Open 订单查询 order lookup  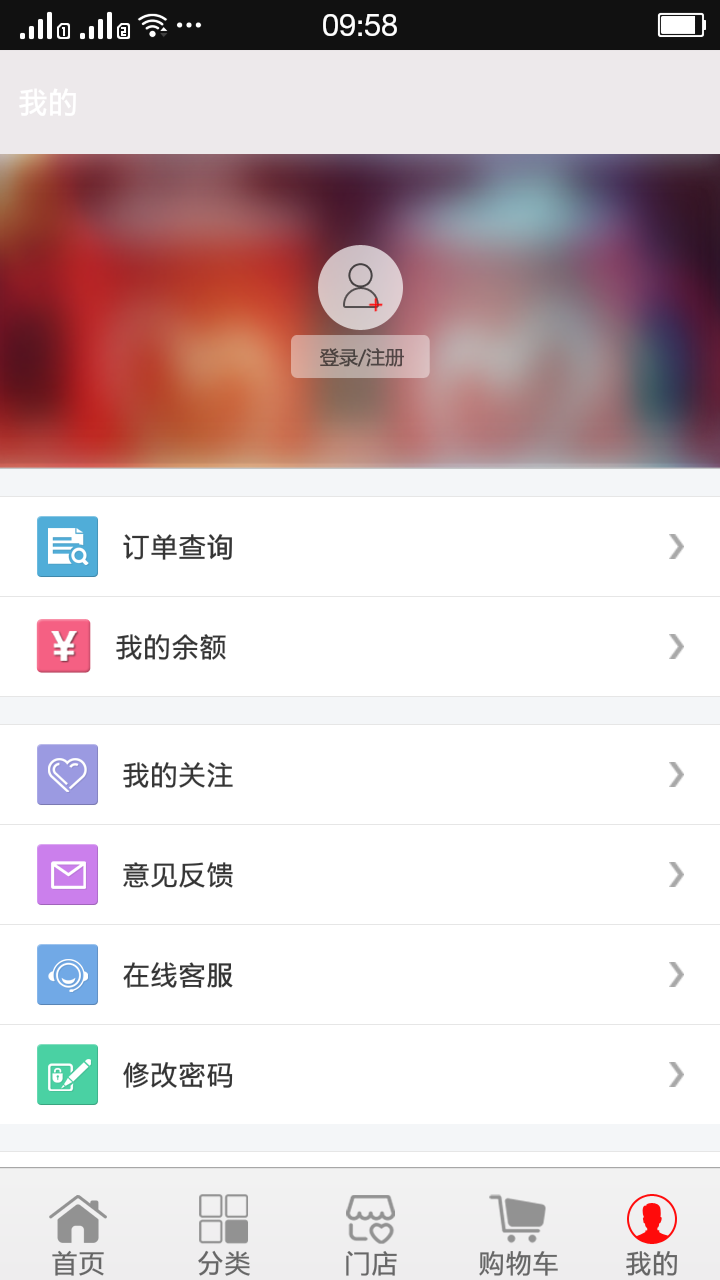[360, 547]
